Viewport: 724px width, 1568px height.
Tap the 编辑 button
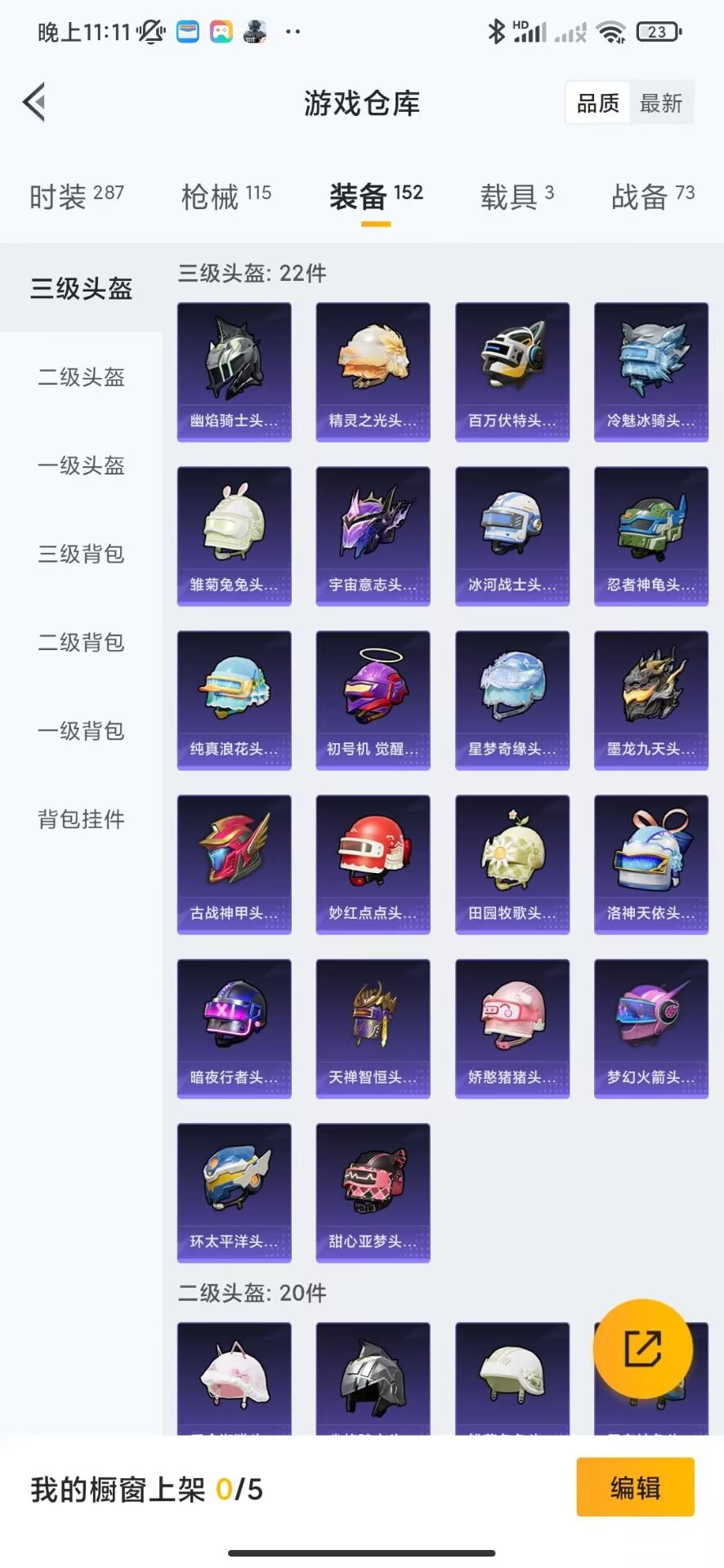[635, 1487]
